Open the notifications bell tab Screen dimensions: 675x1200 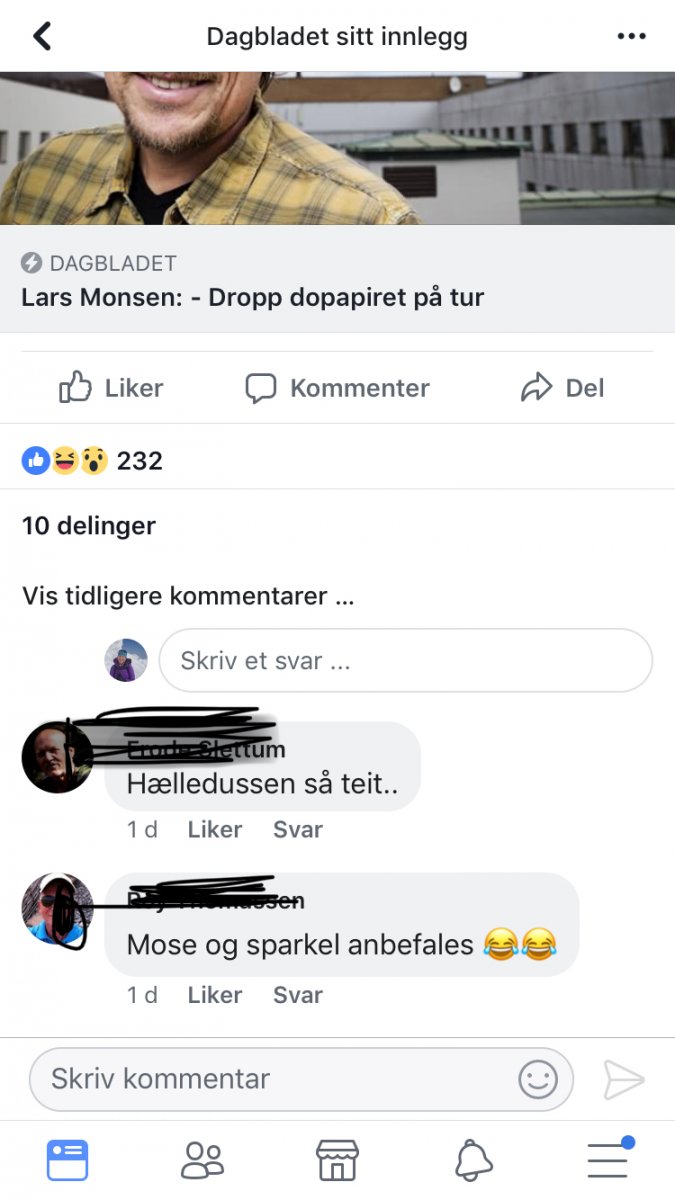click(x=473, y=1160)
